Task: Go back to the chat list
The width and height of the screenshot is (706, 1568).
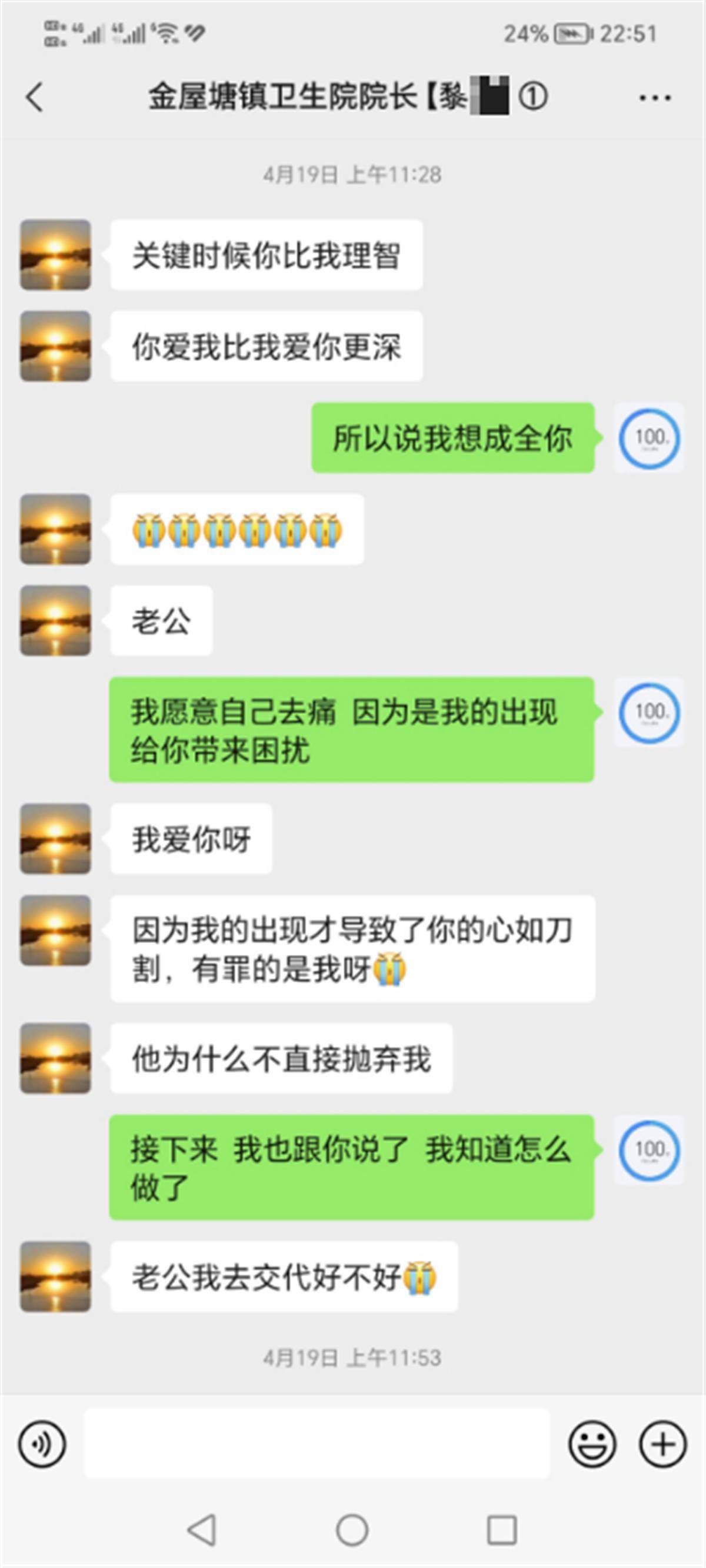Action: (35, 97)
